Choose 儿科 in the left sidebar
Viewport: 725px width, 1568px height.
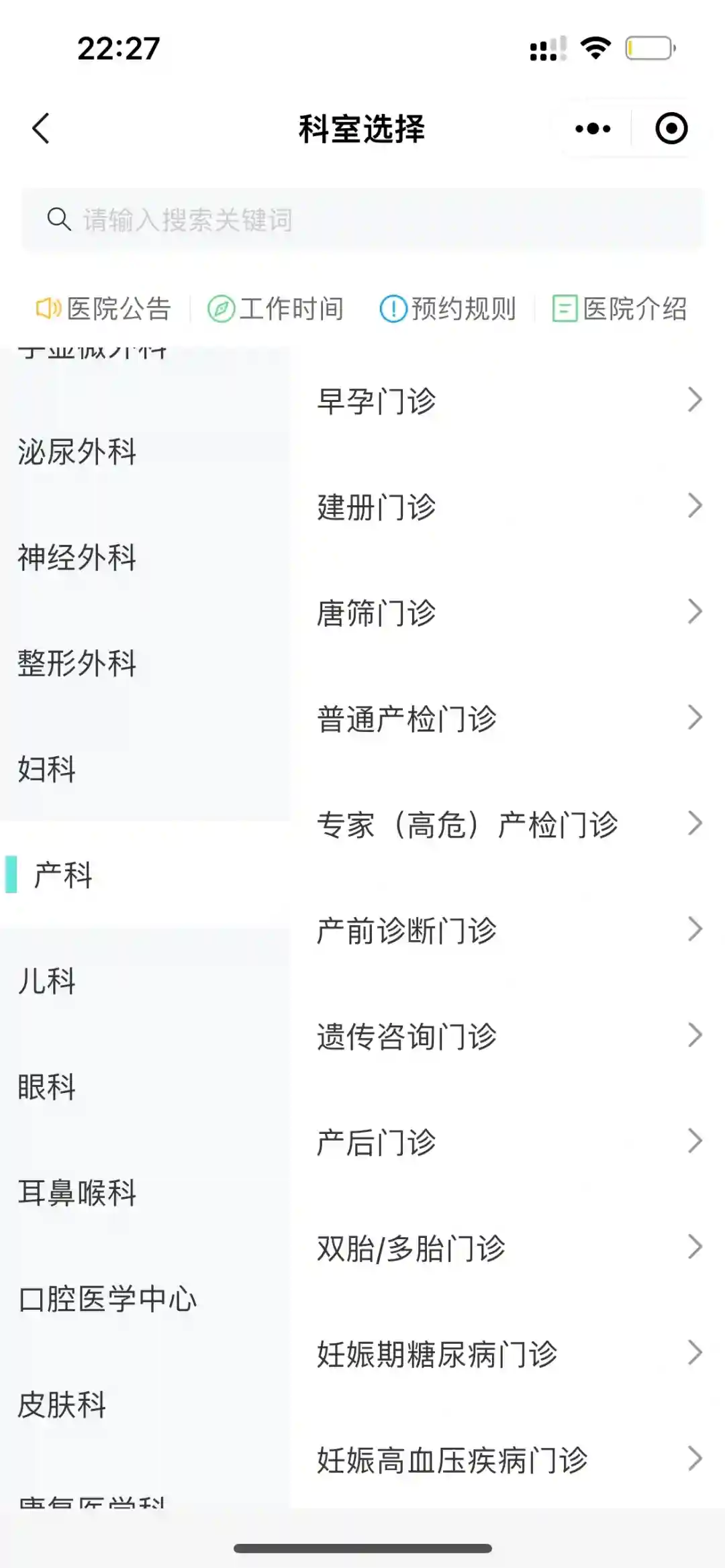[47, 981]
